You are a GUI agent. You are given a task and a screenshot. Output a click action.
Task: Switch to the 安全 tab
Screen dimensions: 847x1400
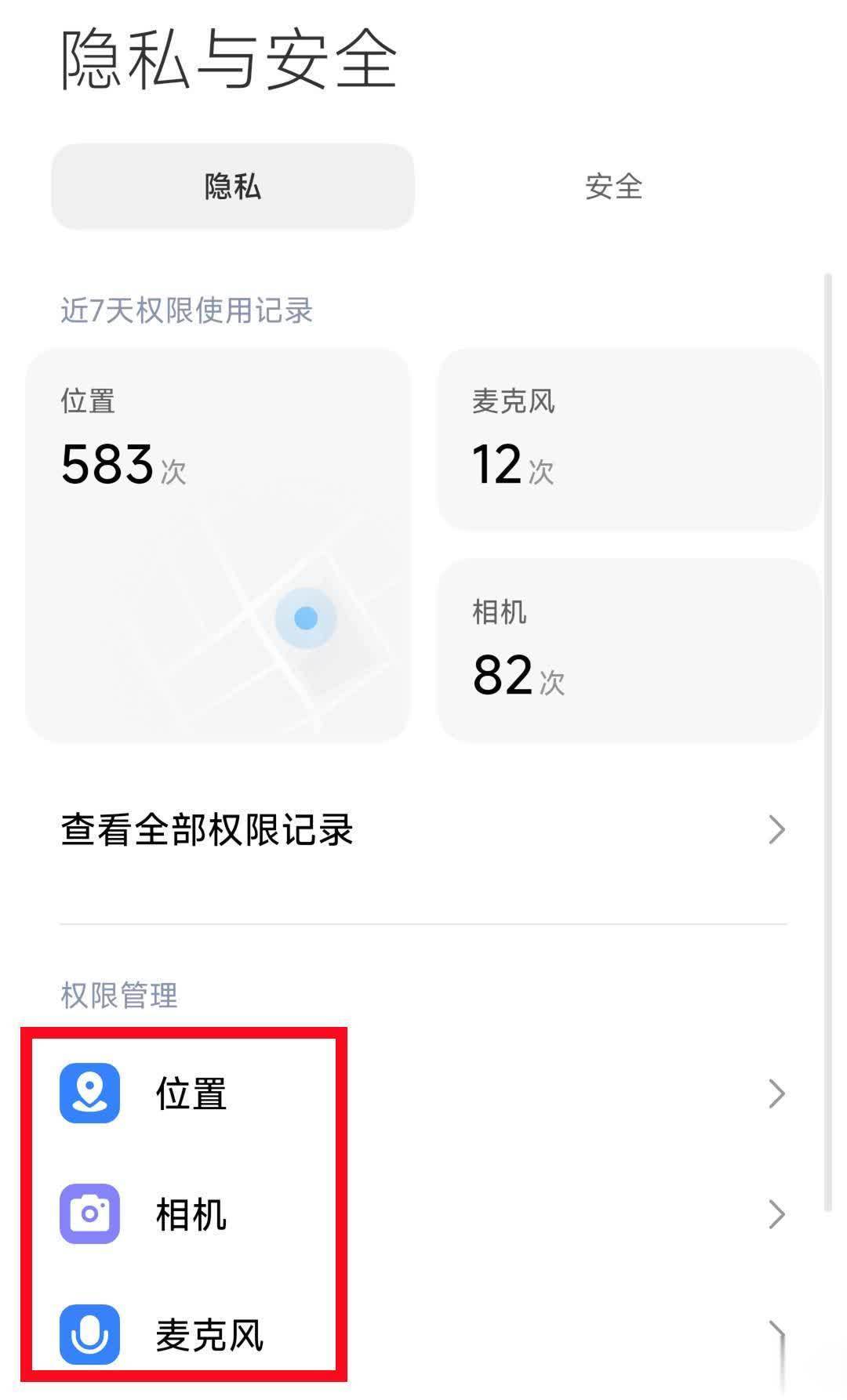click(x=613, y=187)
